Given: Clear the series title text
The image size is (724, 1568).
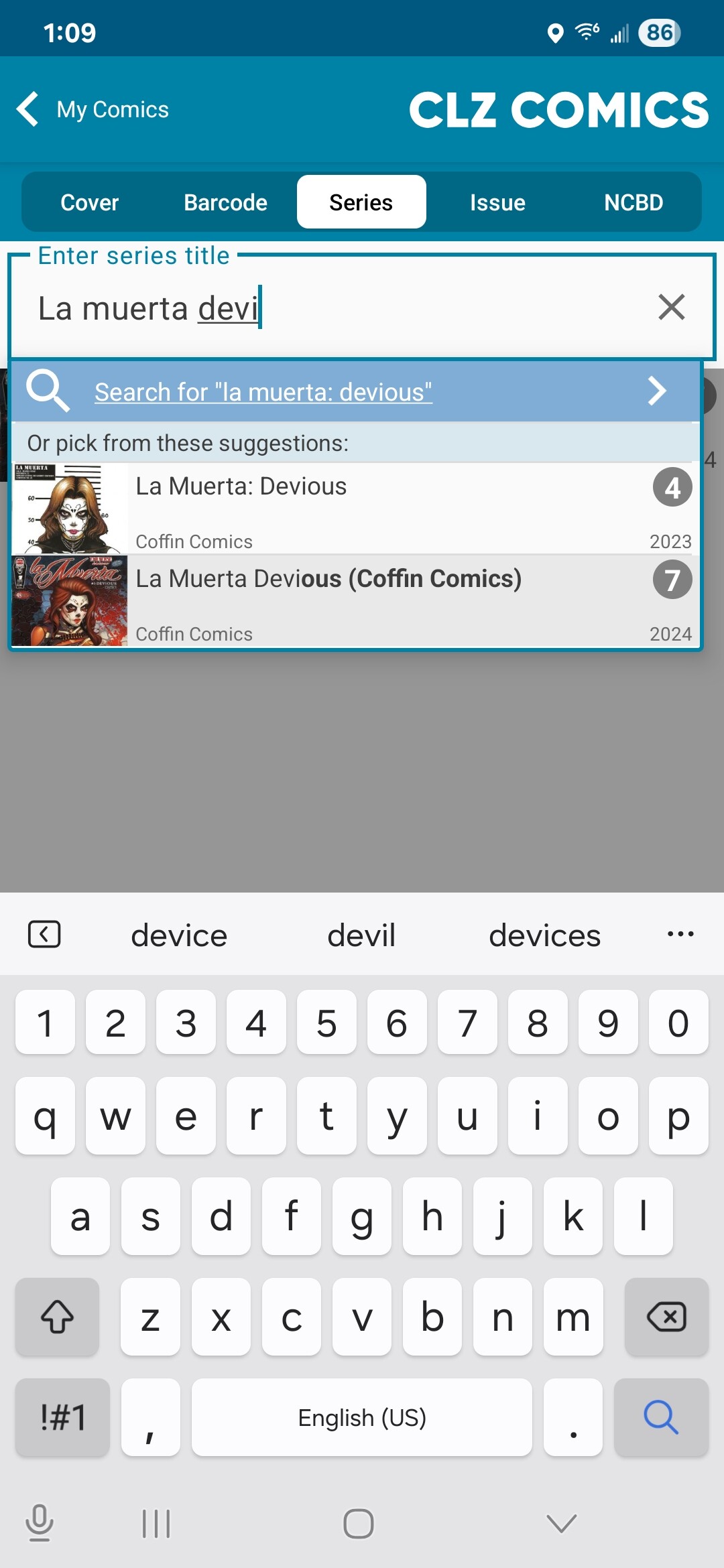Looking at the screenshot, I should [671, 308].
